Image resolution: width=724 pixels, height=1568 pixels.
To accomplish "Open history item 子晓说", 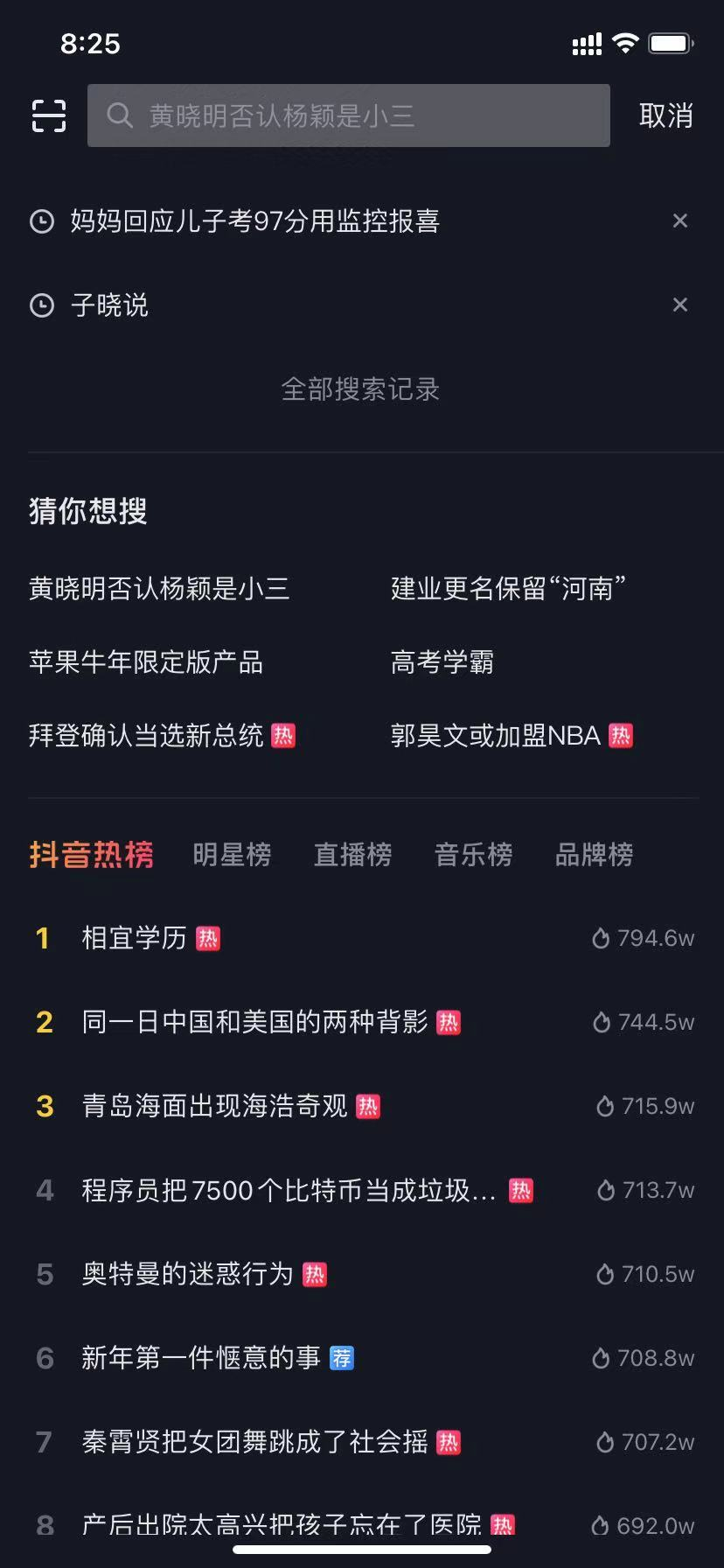I will coord(109,304).
